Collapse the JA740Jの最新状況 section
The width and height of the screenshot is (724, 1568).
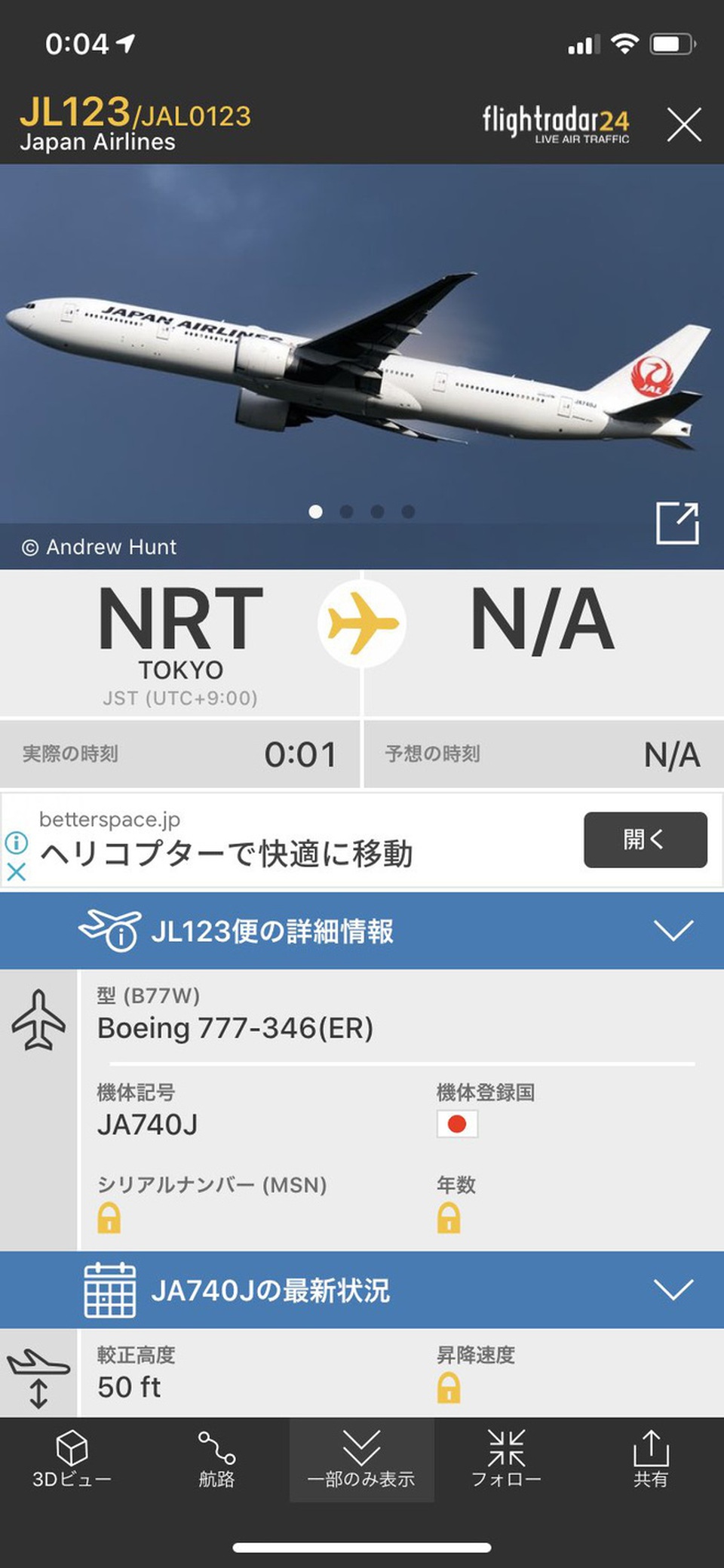[673, 1290]
